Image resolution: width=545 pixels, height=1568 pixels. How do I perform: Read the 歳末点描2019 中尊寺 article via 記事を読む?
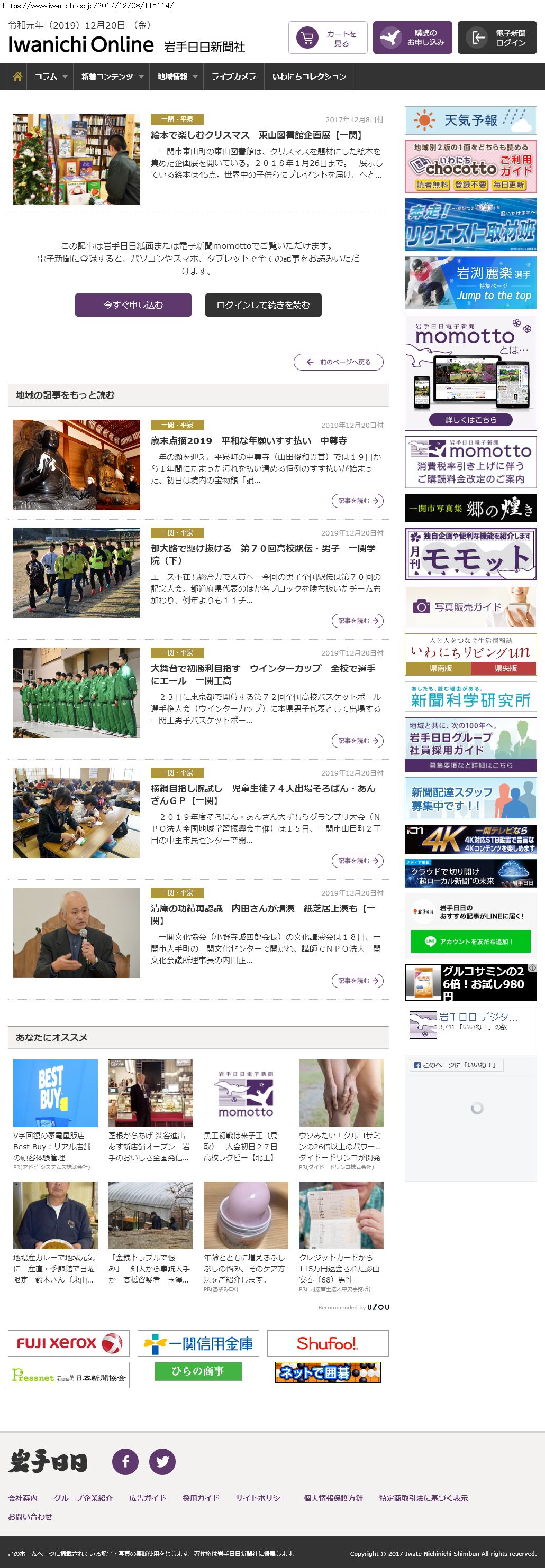[358, 500]
